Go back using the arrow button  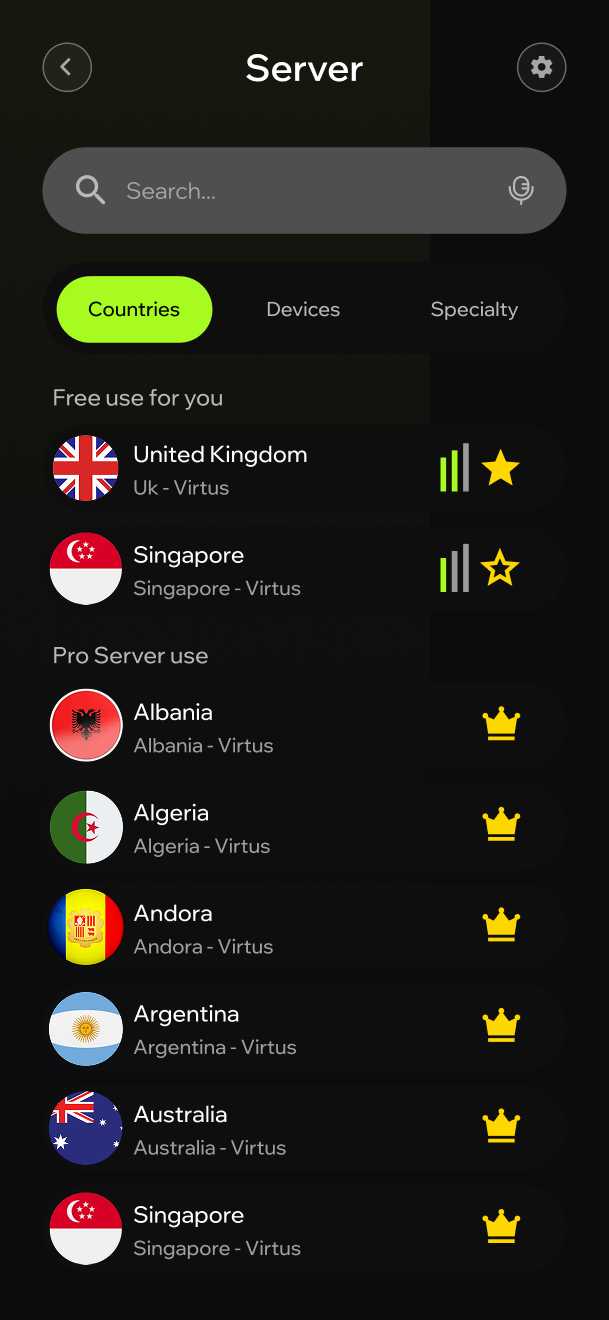coord(67,68)
